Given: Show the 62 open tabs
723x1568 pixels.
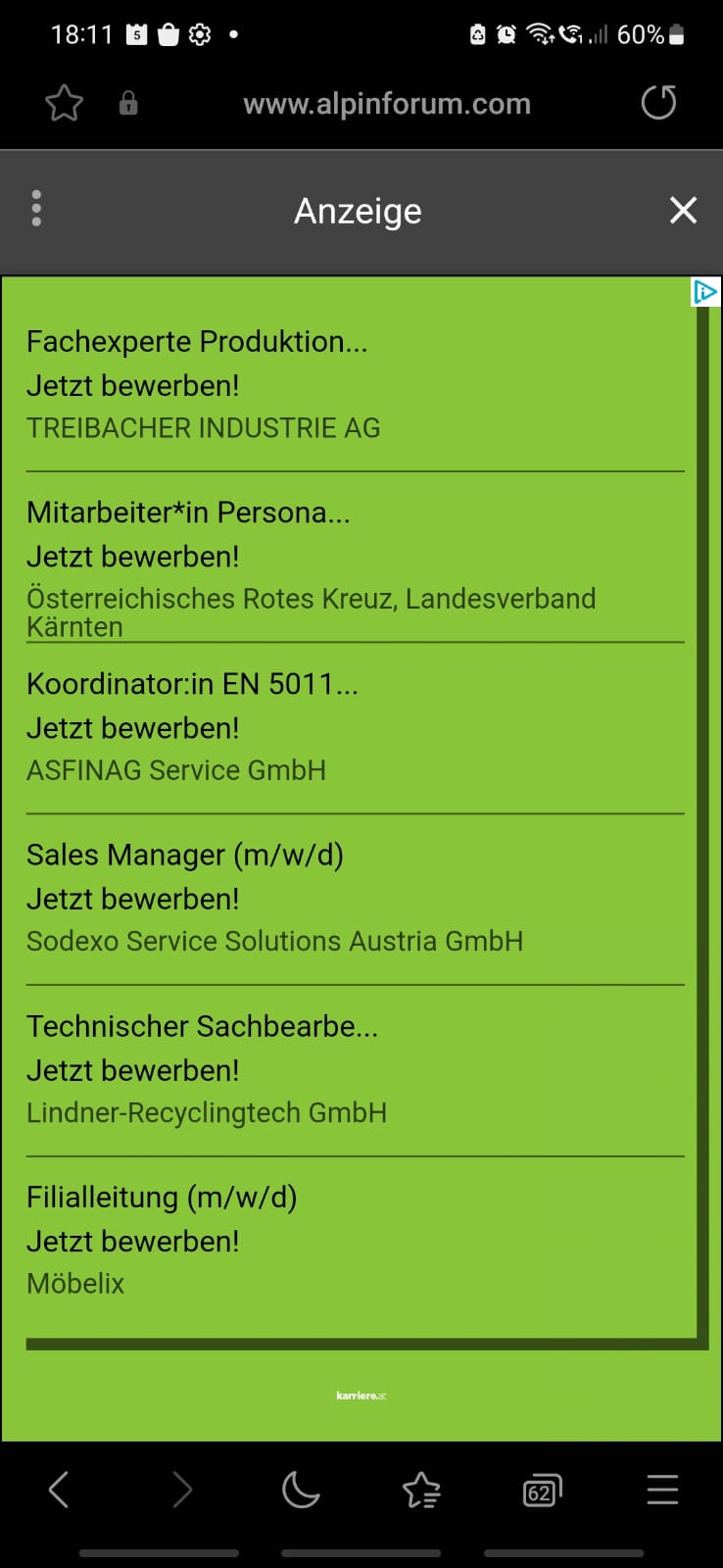Looking at the screenshot, I should [542, 1491].
